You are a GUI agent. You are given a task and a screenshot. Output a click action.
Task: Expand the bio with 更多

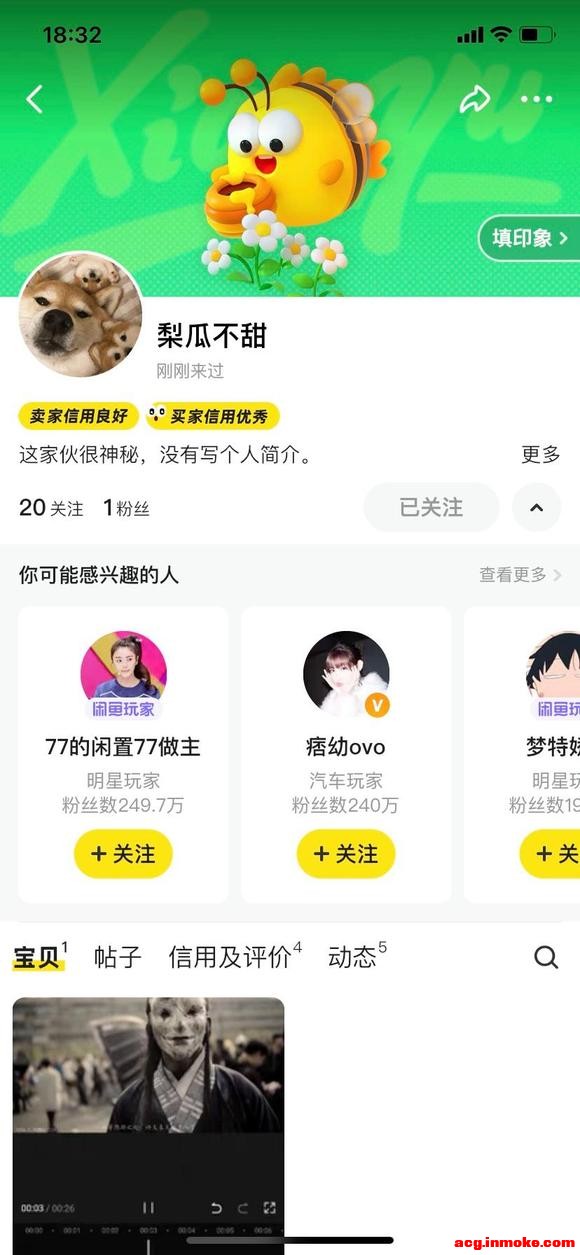click(x=541, y=455)
